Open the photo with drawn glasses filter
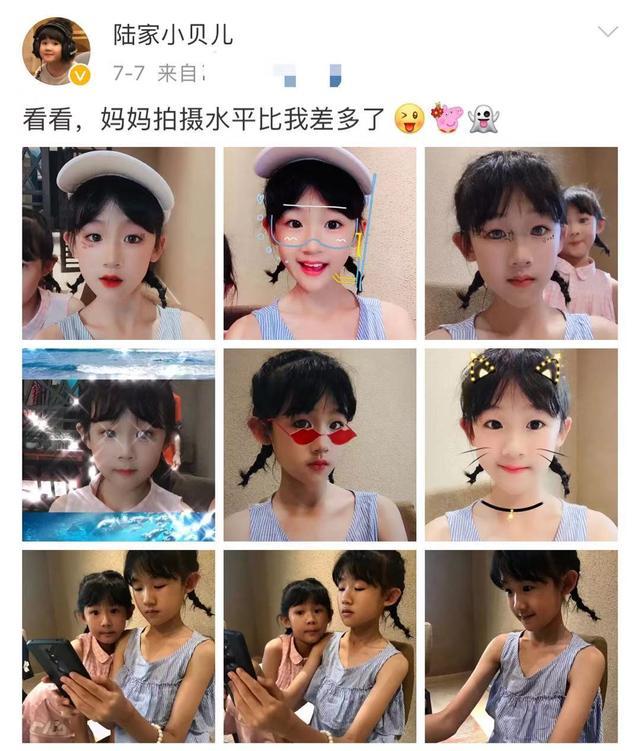 (x=319, y=243)
